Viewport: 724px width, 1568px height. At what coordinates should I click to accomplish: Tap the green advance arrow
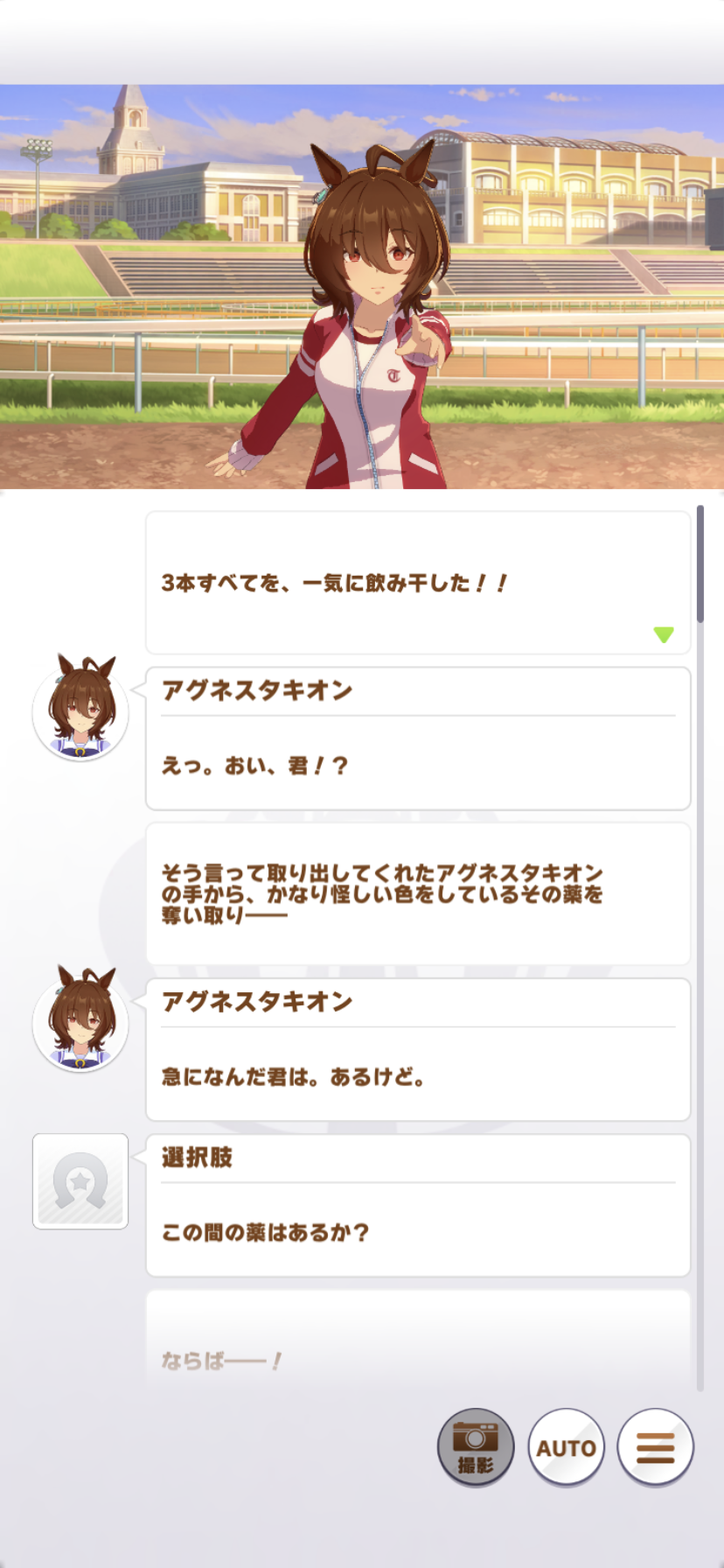point(664,634)
